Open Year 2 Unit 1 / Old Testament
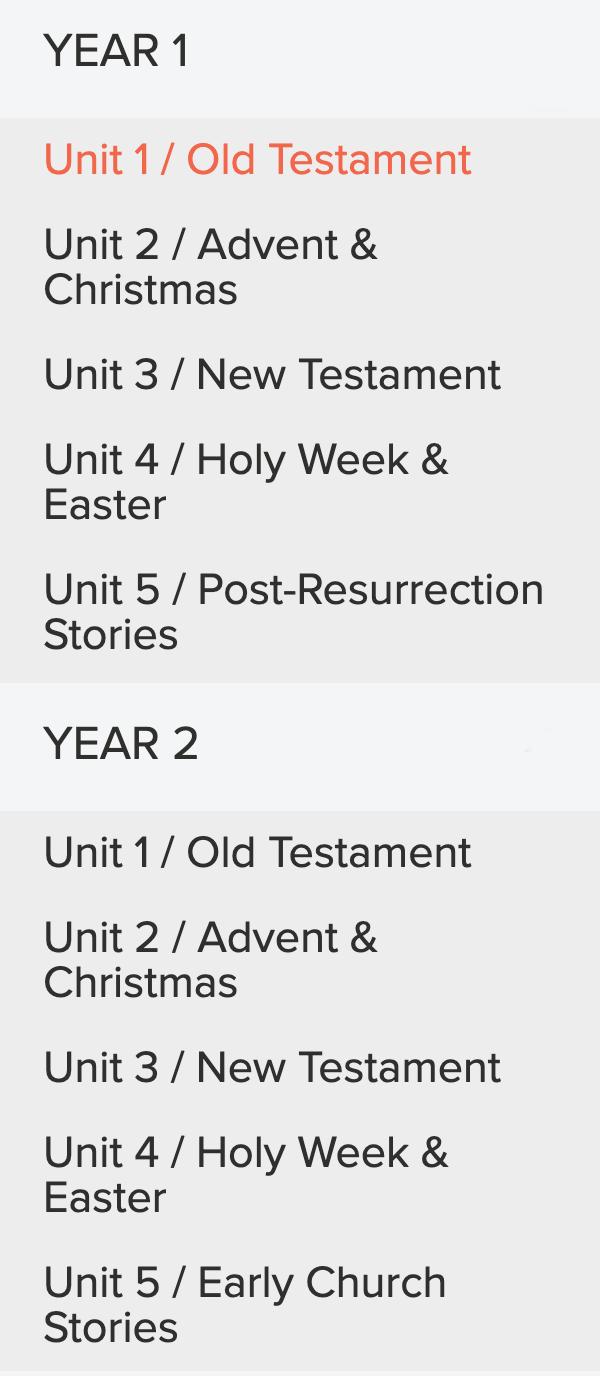This screenshot has width=600, height=1376. coord(257,853)
